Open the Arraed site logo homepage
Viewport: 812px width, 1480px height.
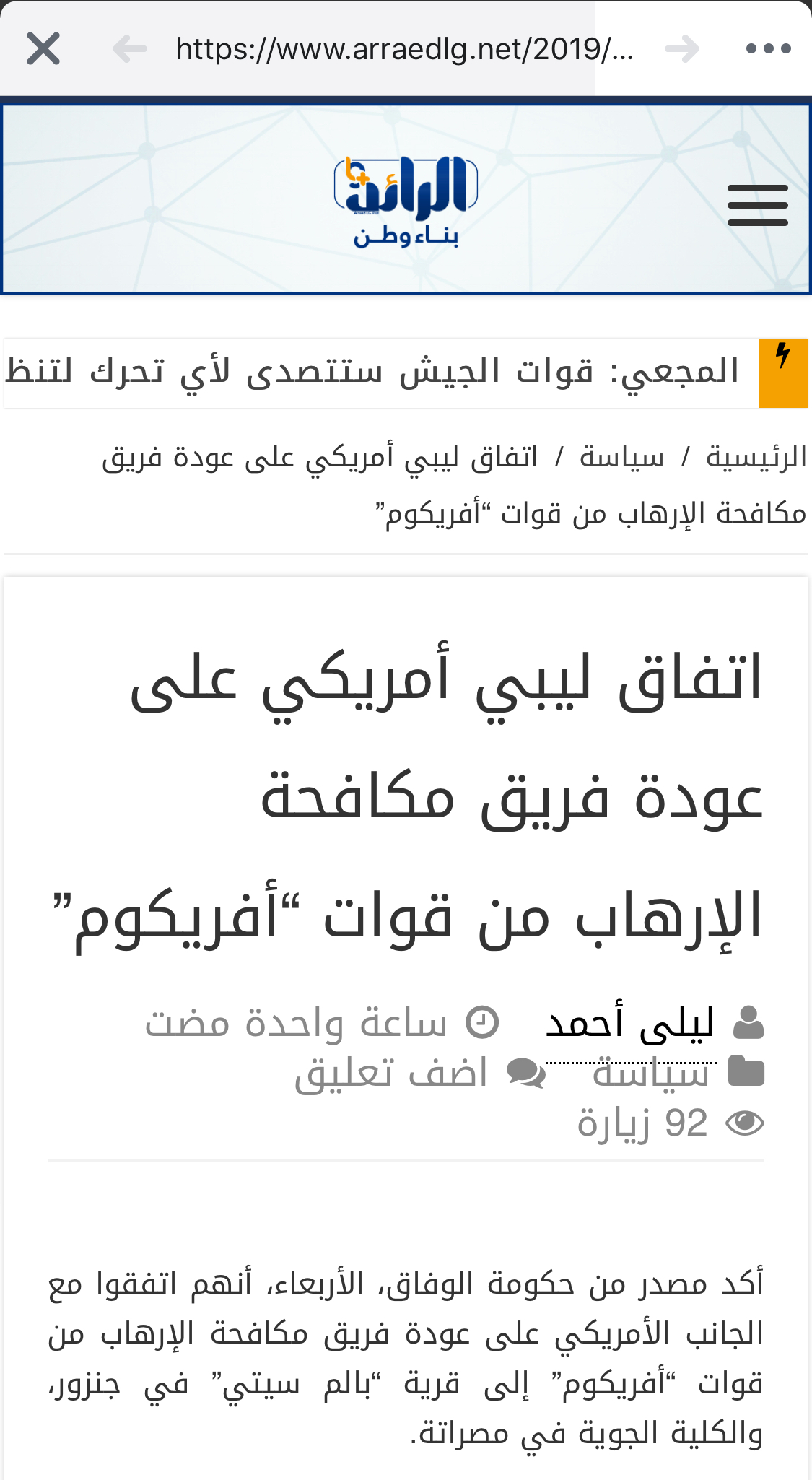click(x=406, y=201)
